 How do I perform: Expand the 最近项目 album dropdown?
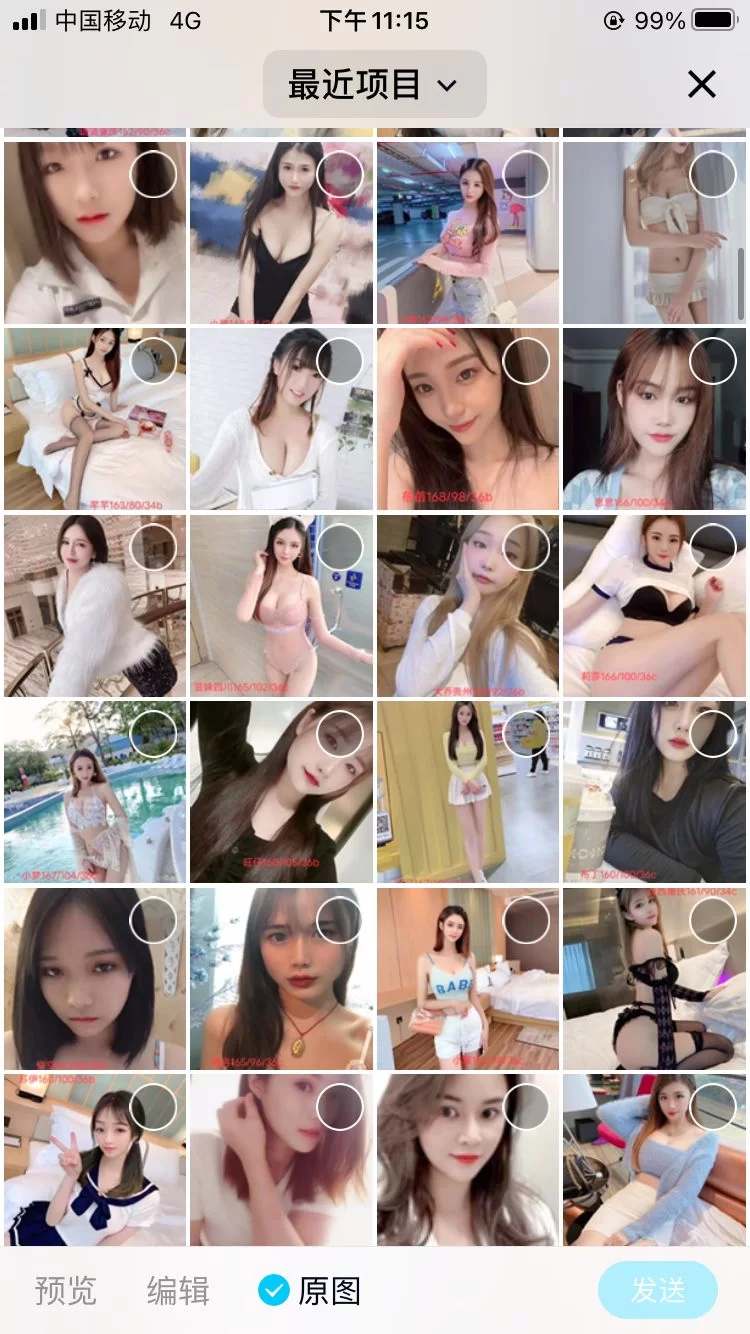click(x=374, y=85)
